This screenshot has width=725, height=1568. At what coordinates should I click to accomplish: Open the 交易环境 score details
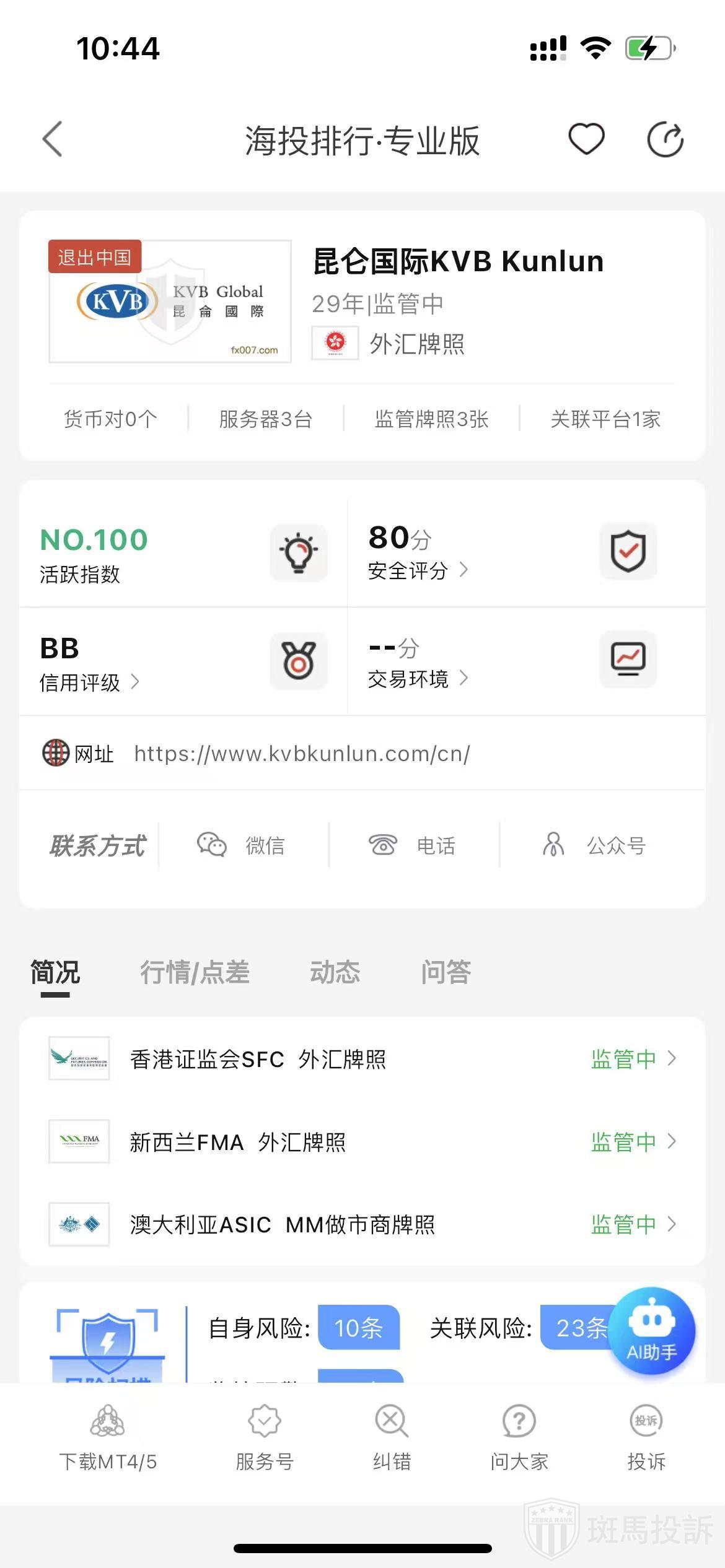[x=417, y=679]
